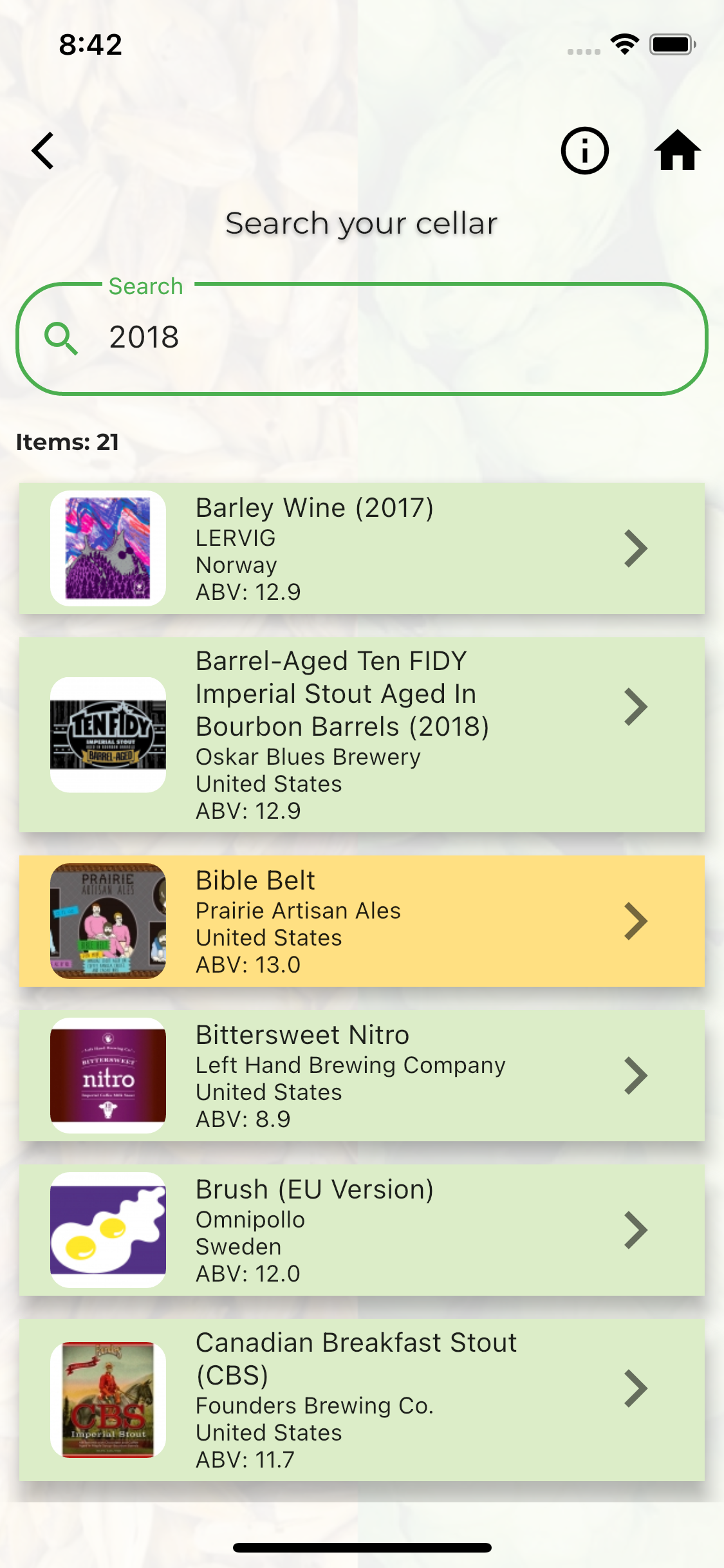Open the info icon
724x1568 pixels.
[x=584, y=151]
